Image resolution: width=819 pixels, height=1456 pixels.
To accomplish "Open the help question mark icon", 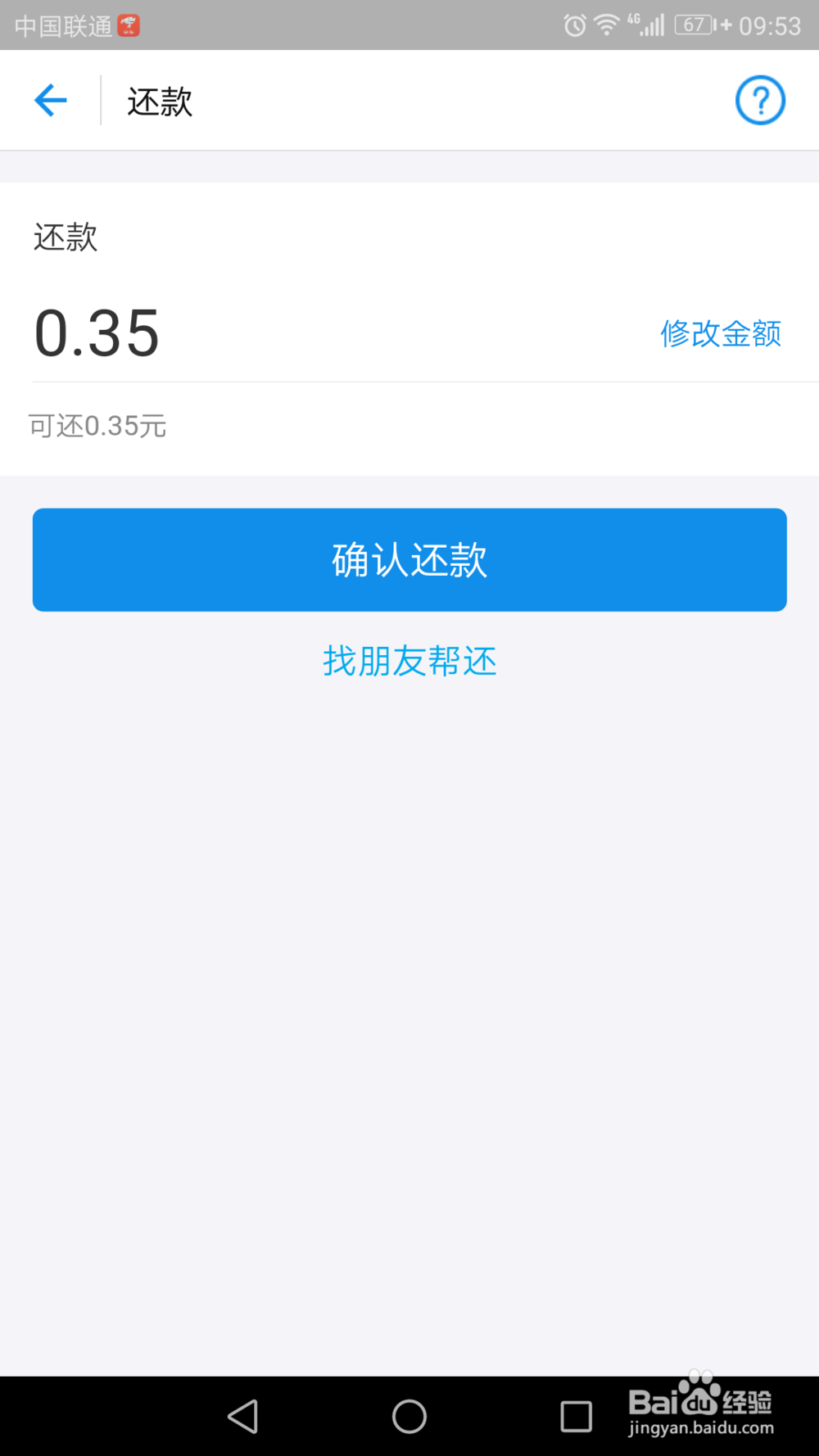I will [x=760, y=101].
